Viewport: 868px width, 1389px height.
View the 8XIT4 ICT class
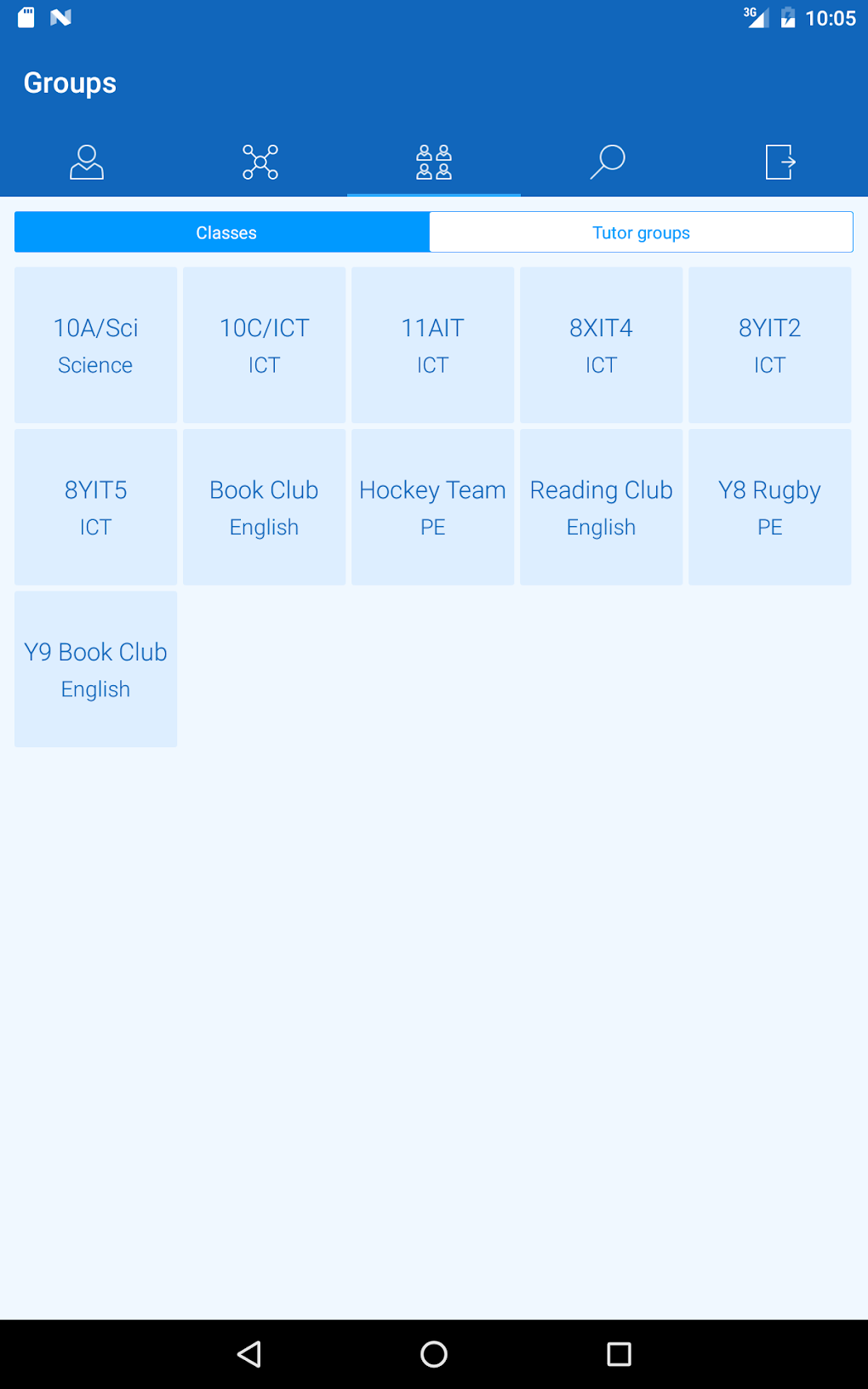coord(601,345)
